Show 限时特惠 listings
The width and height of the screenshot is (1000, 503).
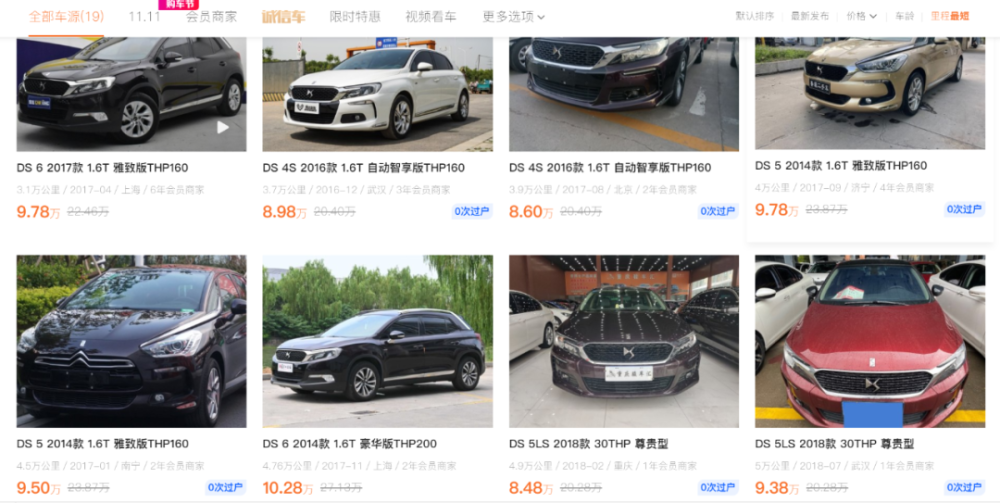coord(355,17)
